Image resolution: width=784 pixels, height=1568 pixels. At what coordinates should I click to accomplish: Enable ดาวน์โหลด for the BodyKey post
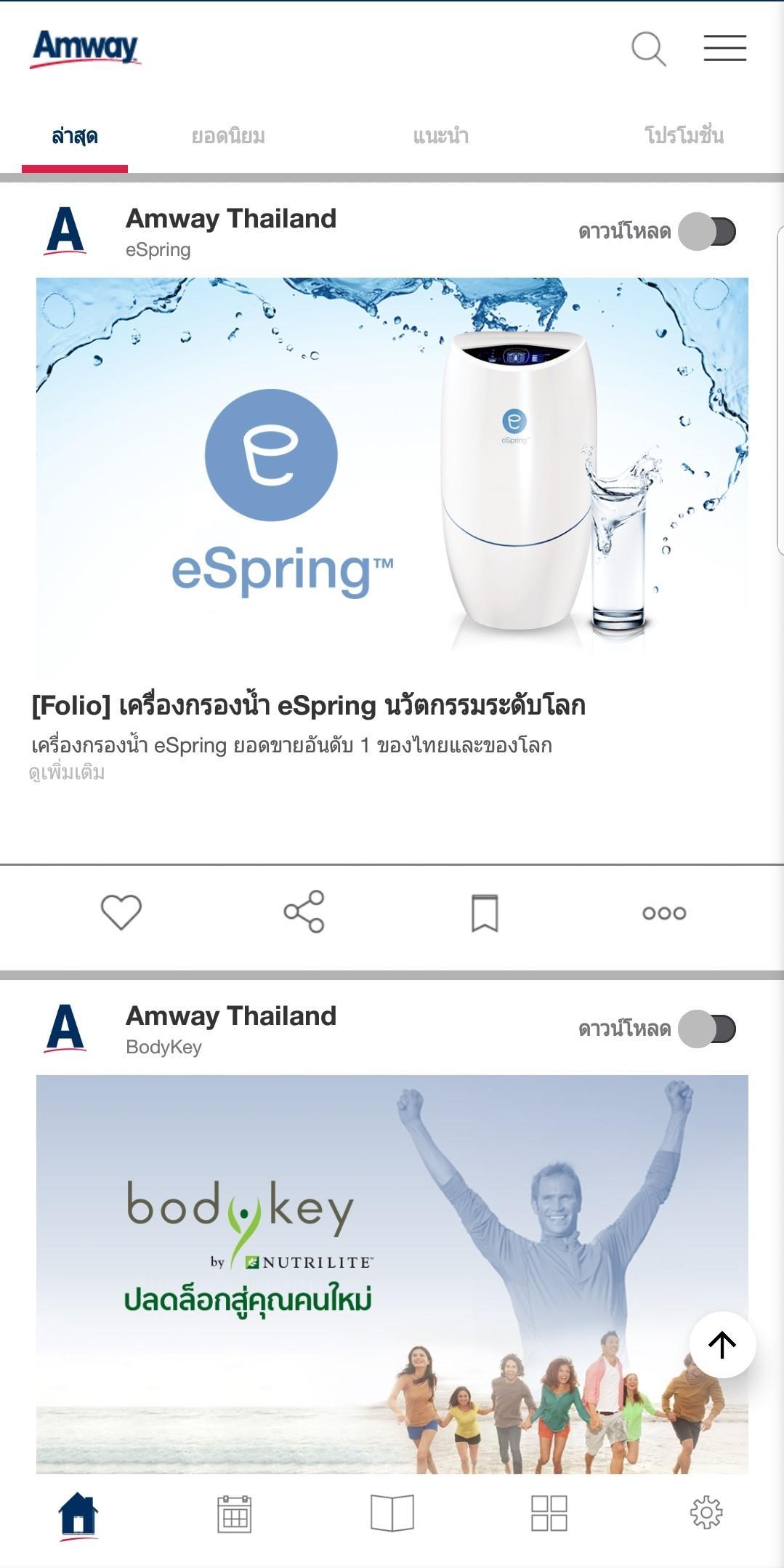point(707,1029)
